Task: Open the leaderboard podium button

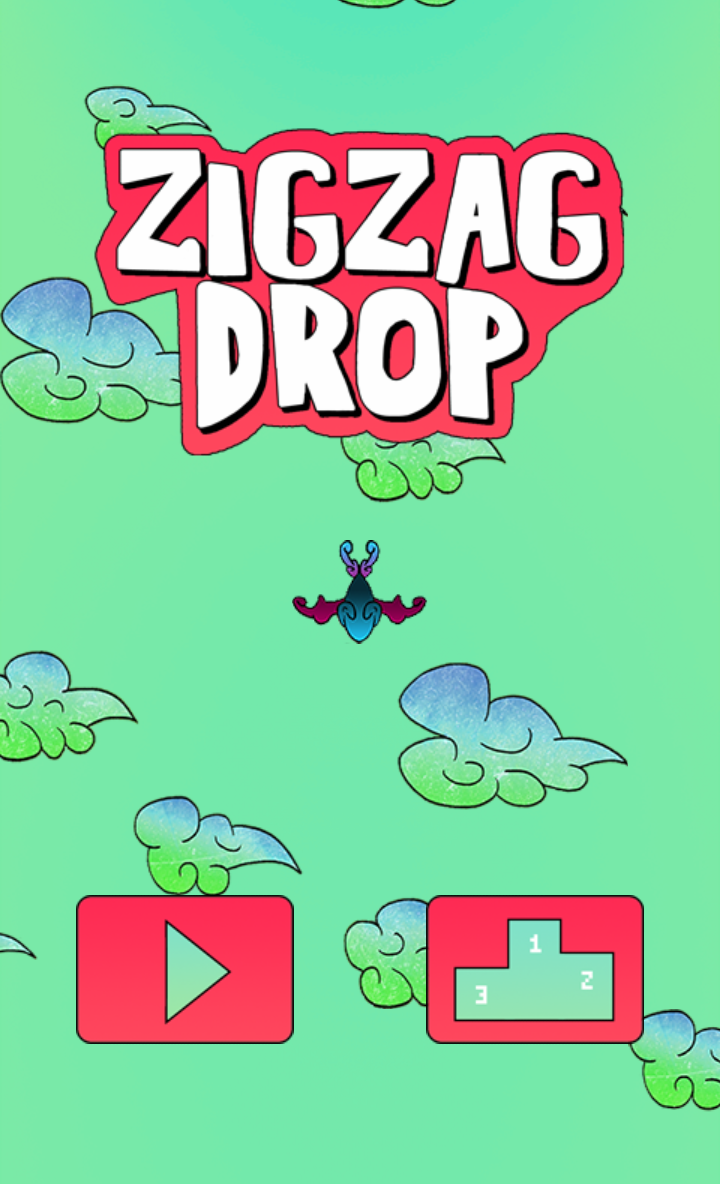Action: (x=534, y=969)
